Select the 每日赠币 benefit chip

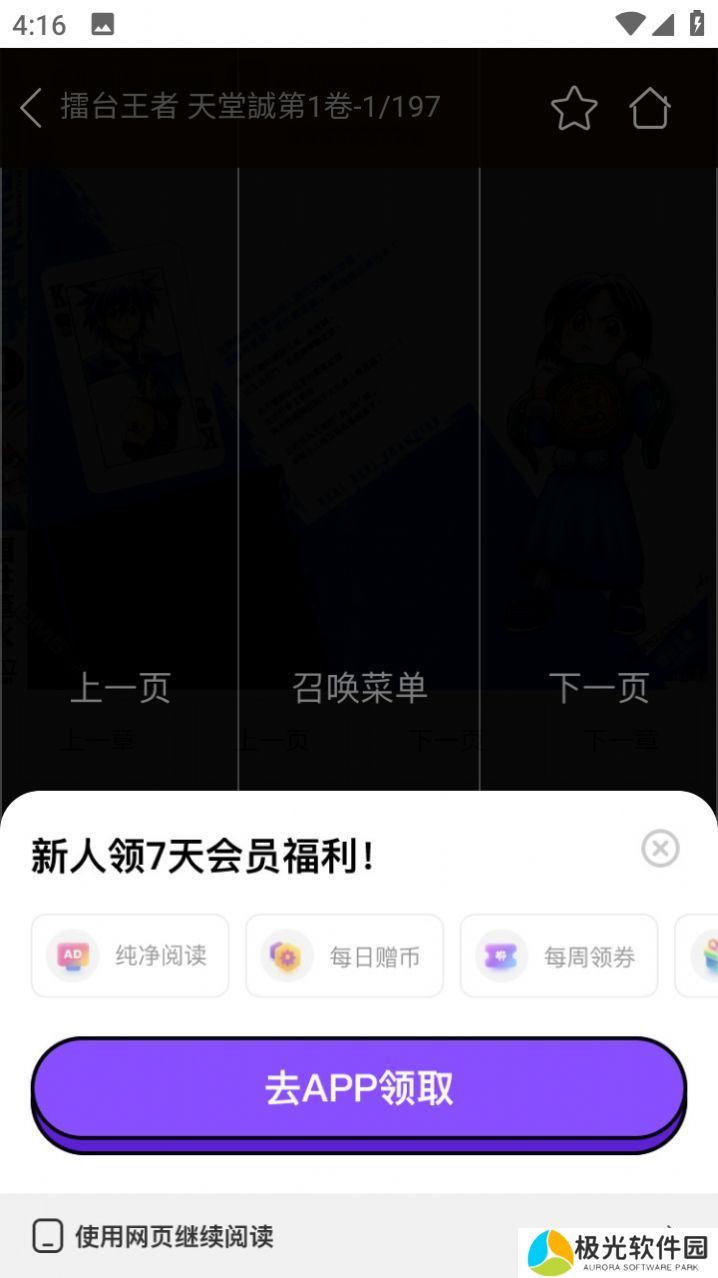(x=344, y=956)
